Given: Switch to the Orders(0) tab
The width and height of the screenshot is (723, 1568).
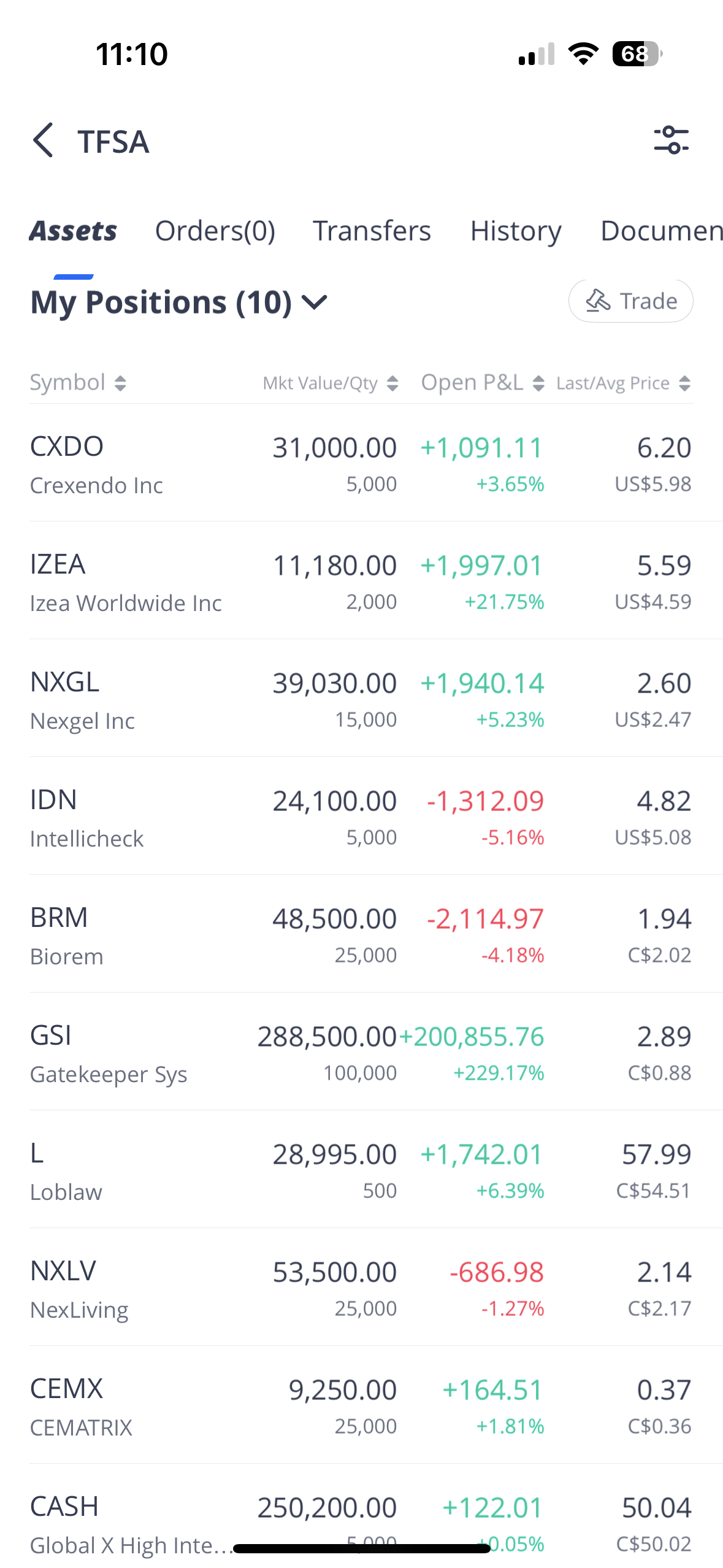Looking at the screenshot, I should tap(215, 231).
